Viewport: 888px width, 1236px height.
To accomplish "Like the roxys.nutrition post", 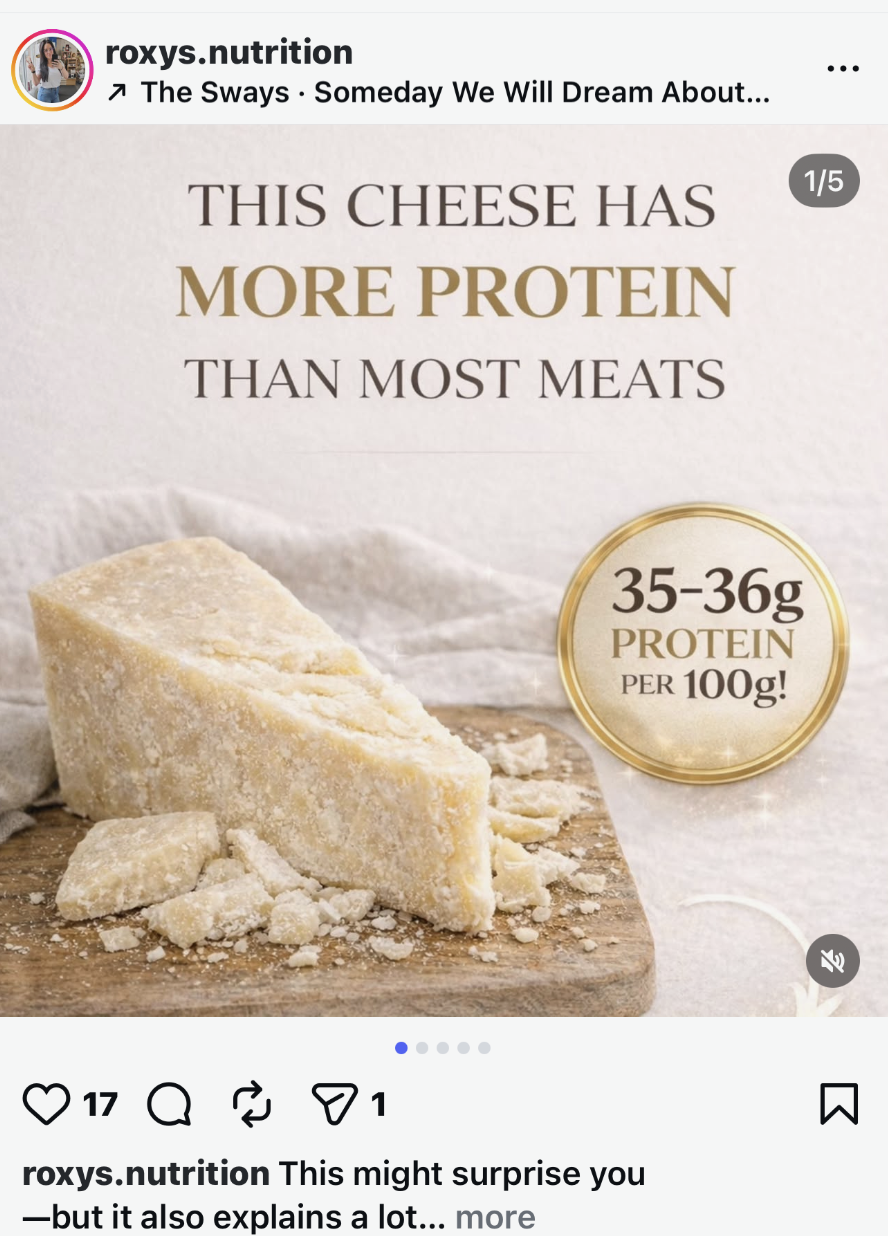I will [46, 1104].
